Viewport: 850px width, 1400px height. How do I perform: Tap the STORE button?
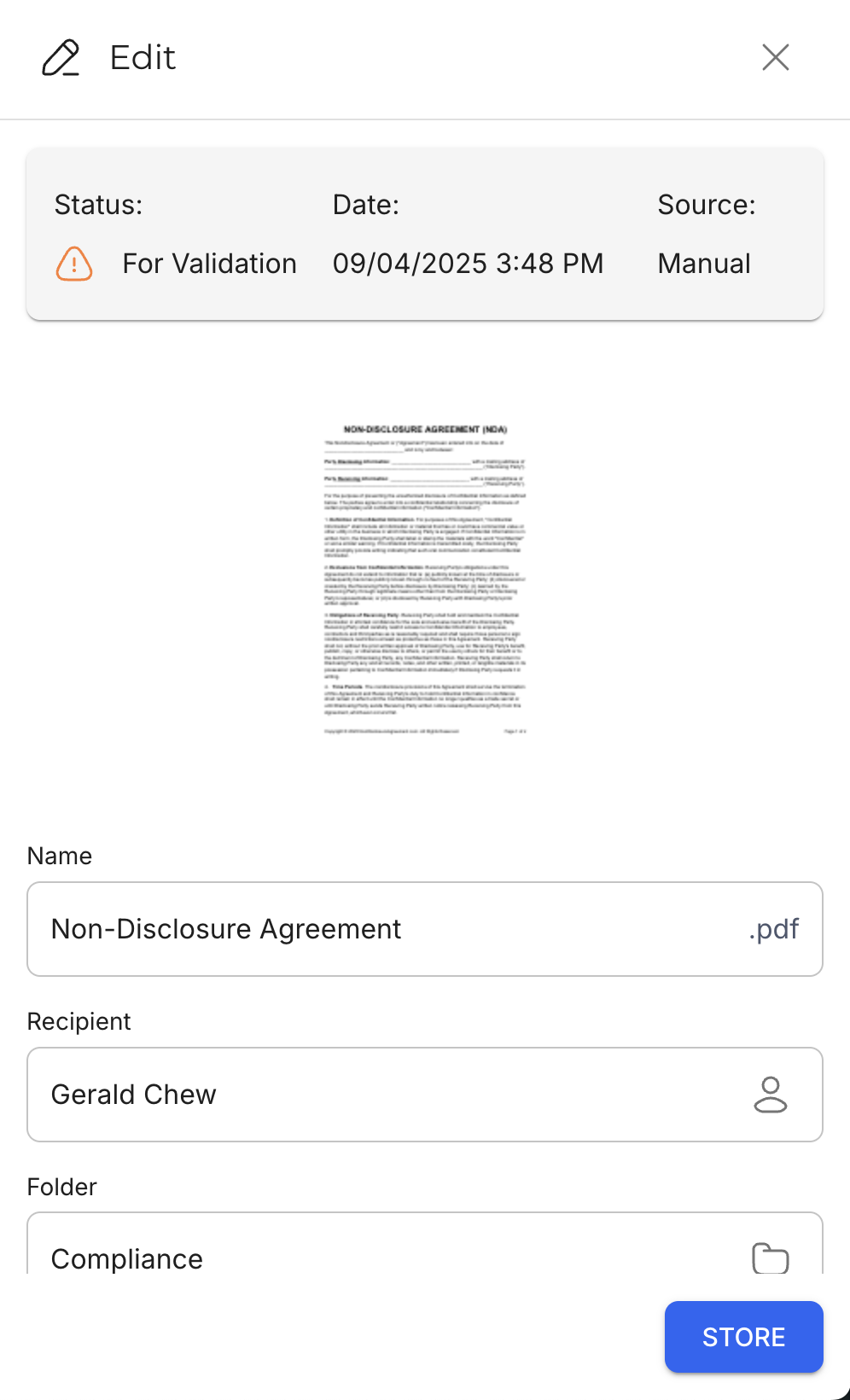pos(743,1336)
